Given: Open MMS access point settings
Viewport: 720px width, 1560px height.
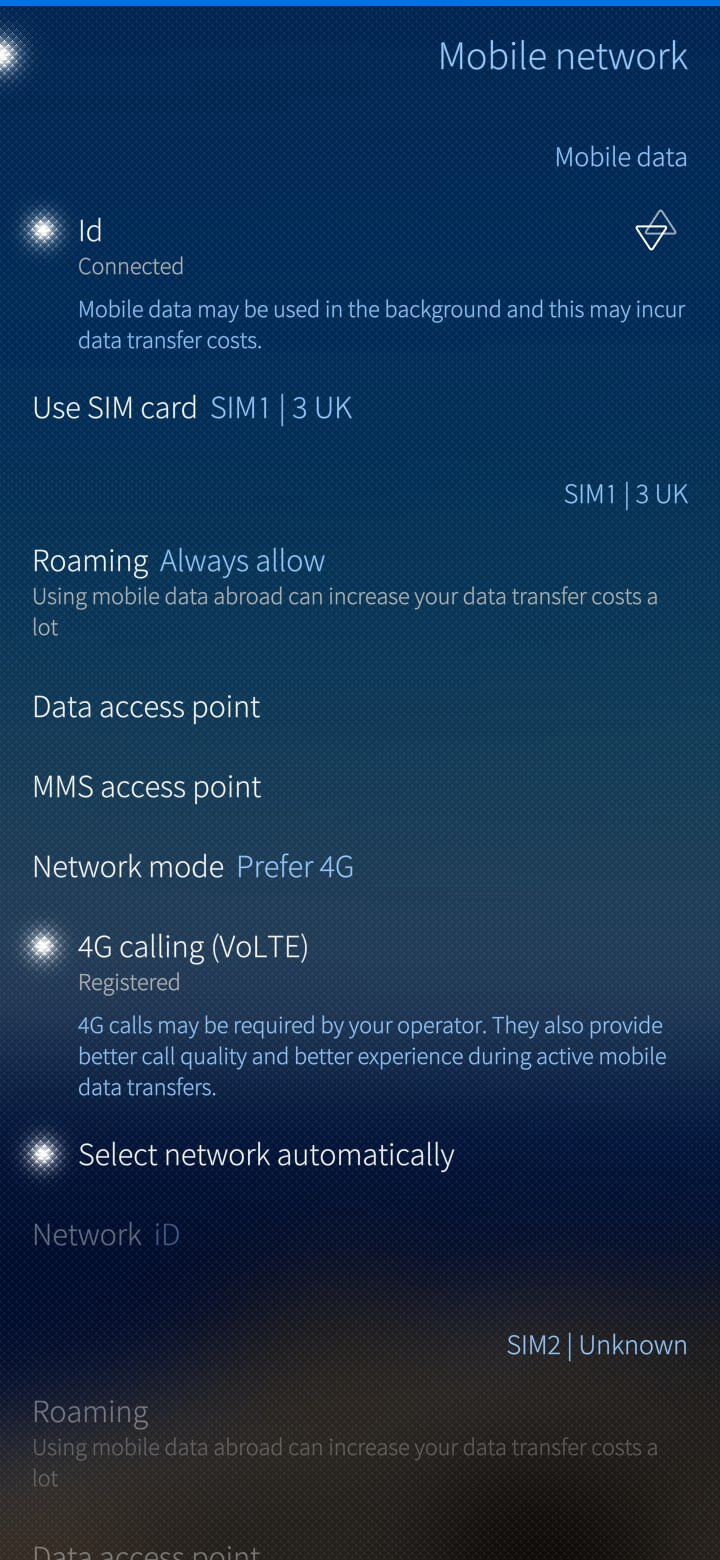Looking at the screenshot, I should (x=360, y=787).
